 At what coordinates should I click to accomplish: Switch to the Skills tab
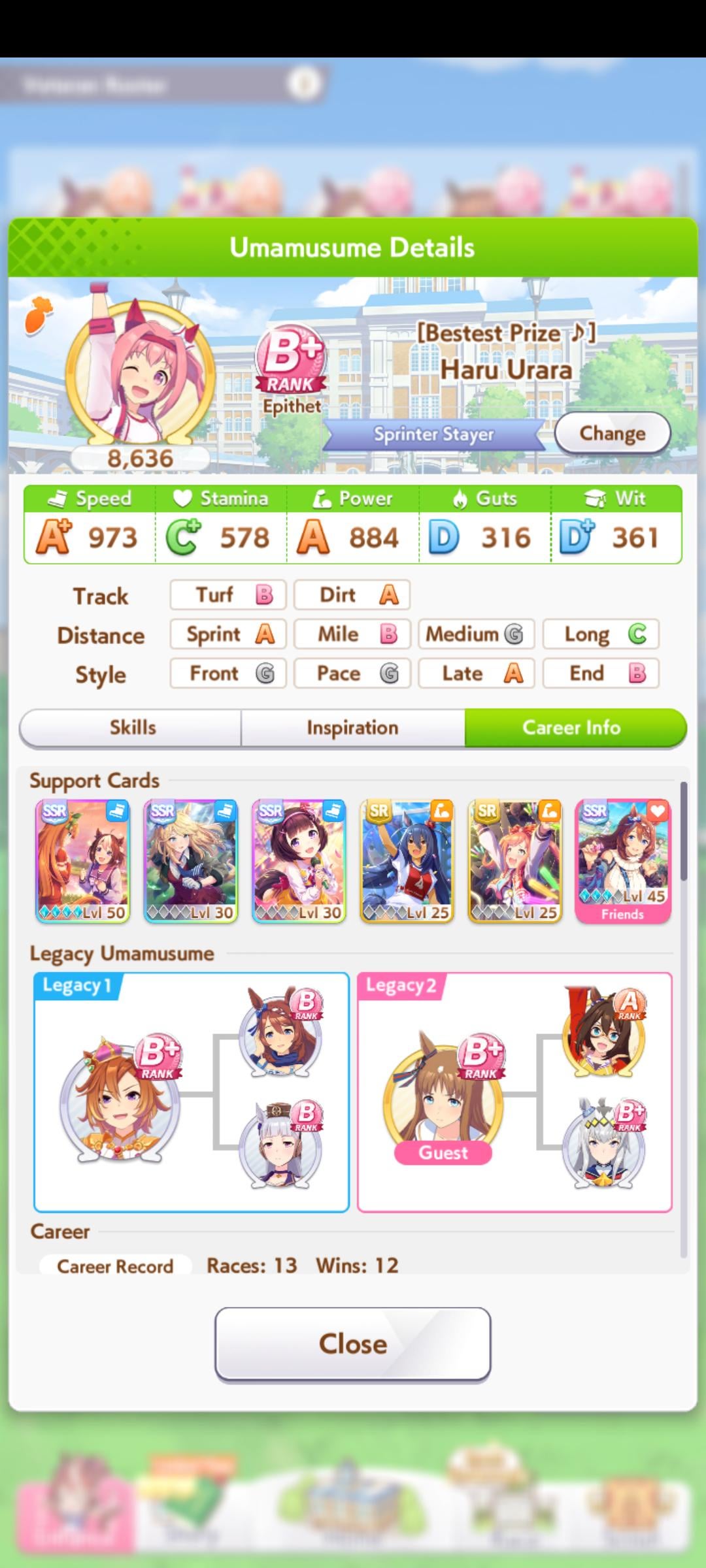[131, 728]
